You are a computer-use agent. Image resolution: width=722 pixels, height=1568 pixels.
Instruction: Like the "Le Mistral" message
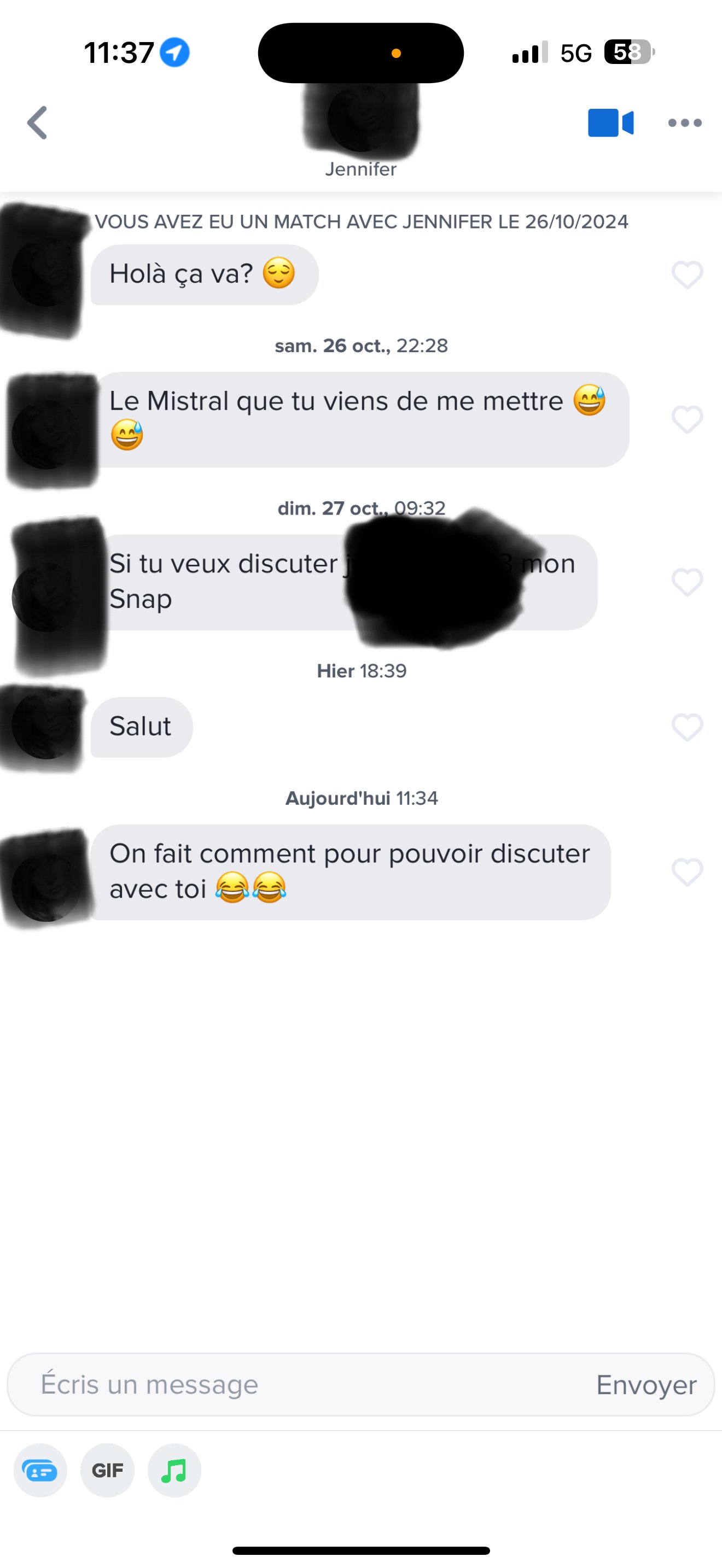688,419
